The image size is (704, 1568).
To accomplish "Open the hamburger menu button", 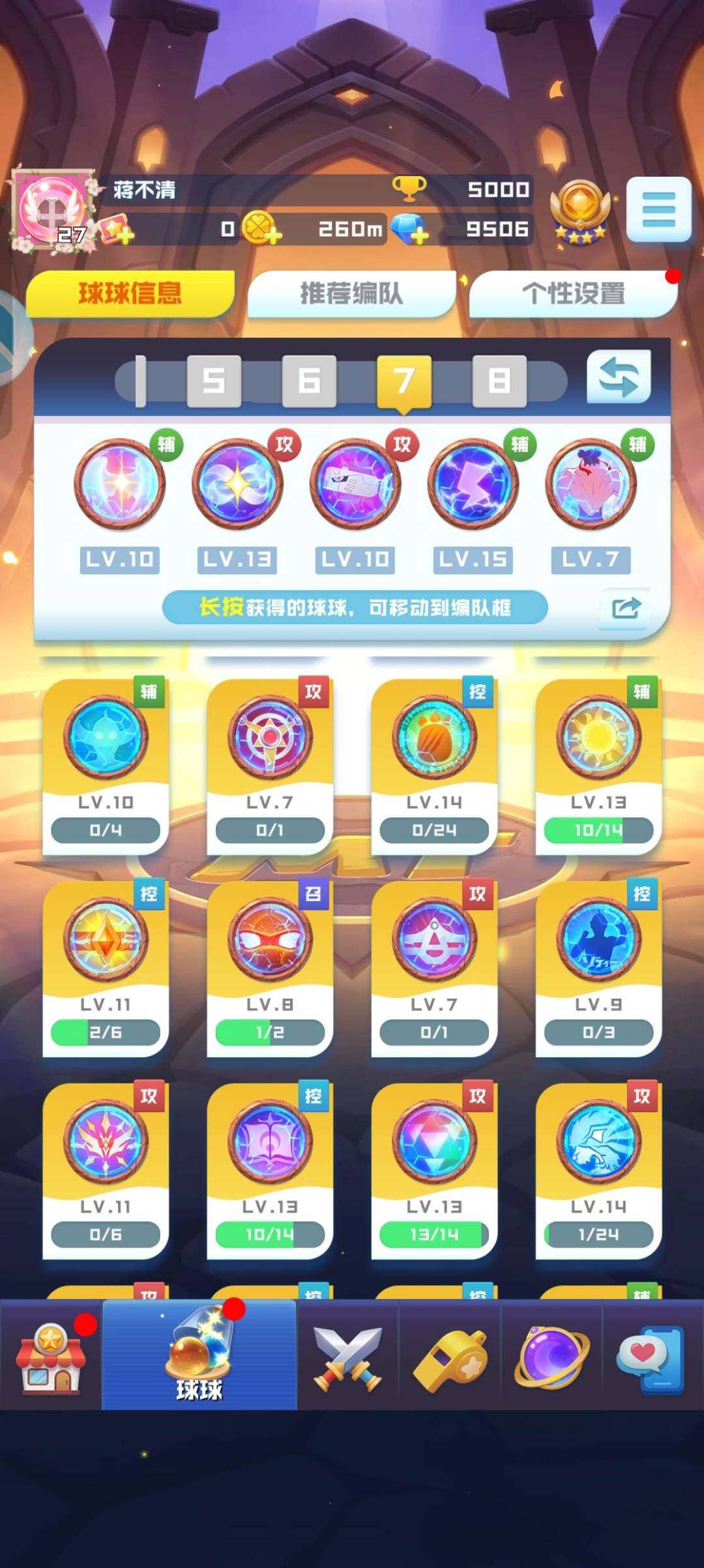I will pyautogui.click(x=658, y=209).
